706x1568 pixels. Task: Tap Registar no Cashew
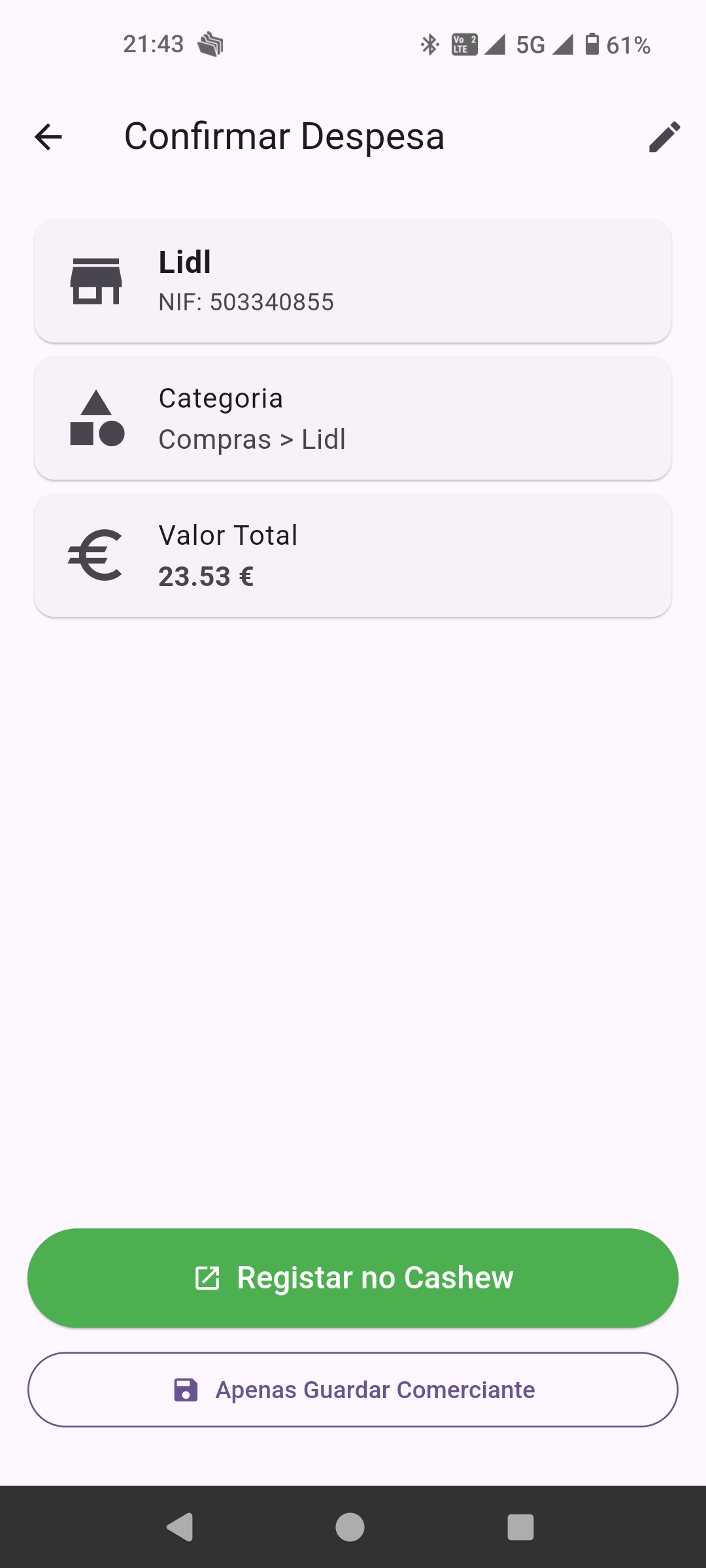point(353,1278)
